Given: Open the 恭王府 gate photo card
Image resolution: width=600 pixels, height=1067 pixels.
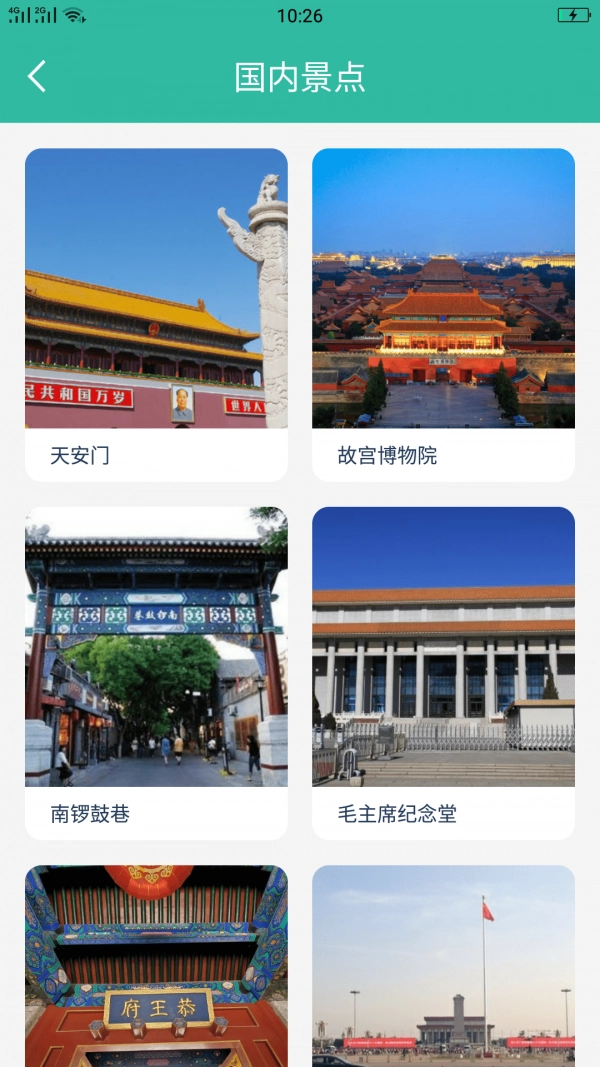Looking at the screenshot, I should click(156, 965).
